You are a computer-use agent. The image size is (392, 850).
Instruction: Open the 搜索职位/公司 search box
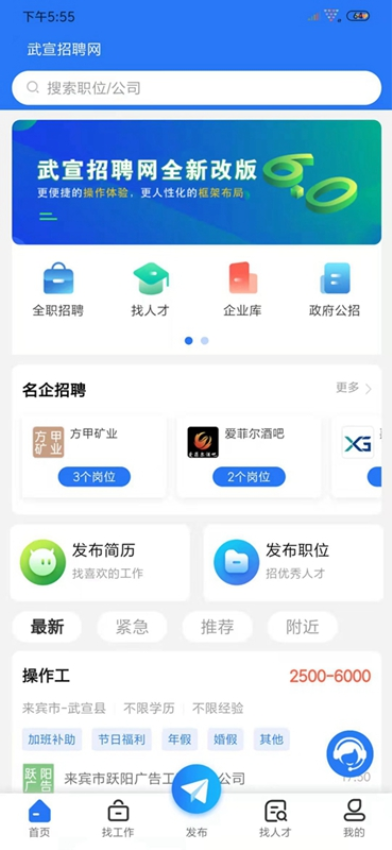(x=196, y=88)
